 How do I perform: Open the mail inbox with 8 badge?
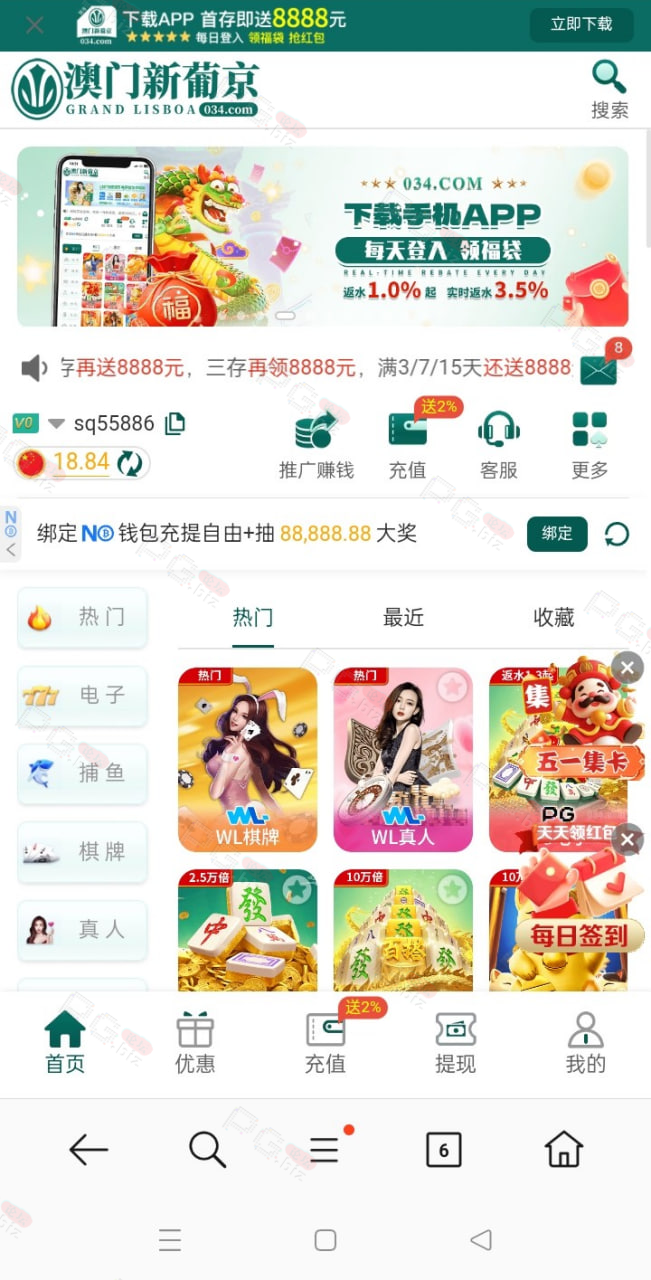(599, 369)
